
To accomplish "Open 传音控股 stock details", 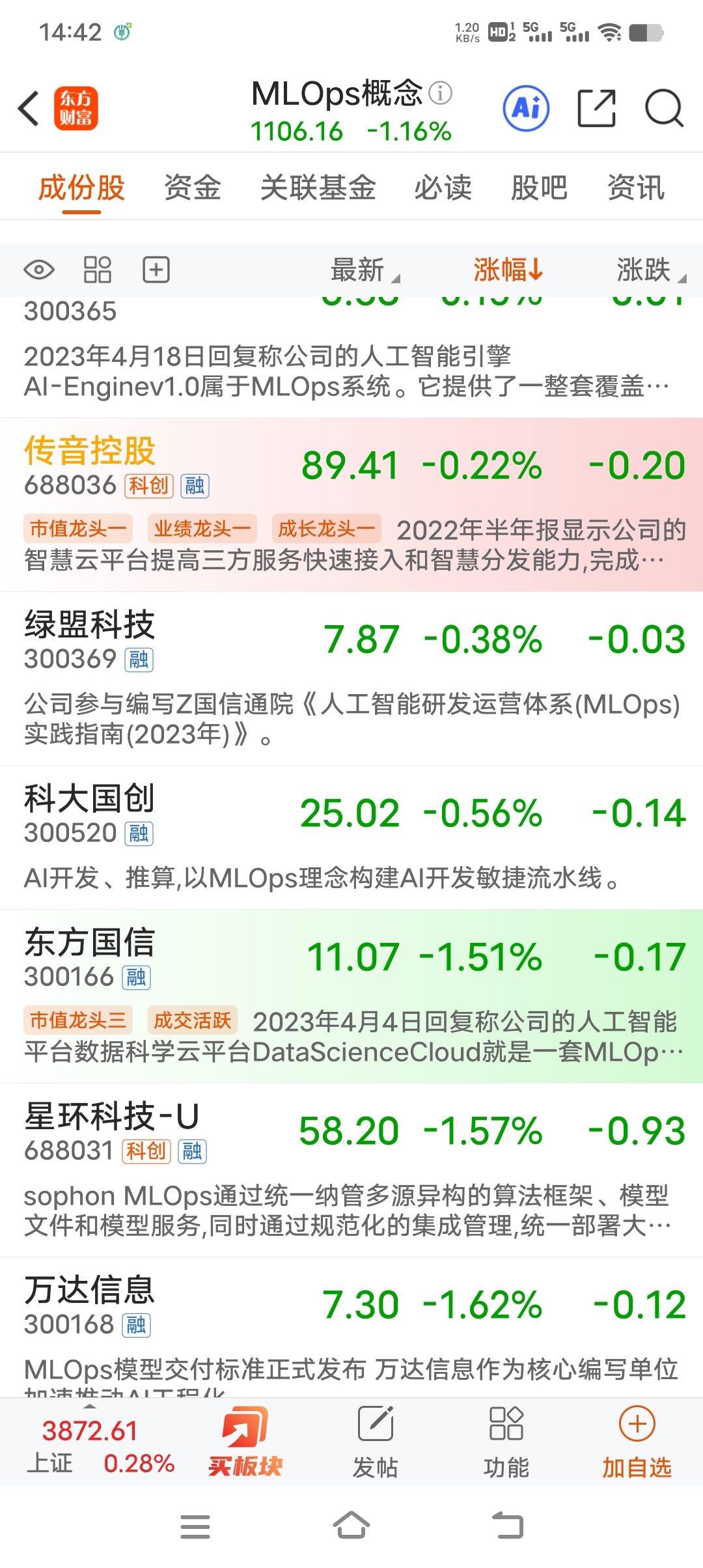I will pyautogui.click(x=351, y=505).
